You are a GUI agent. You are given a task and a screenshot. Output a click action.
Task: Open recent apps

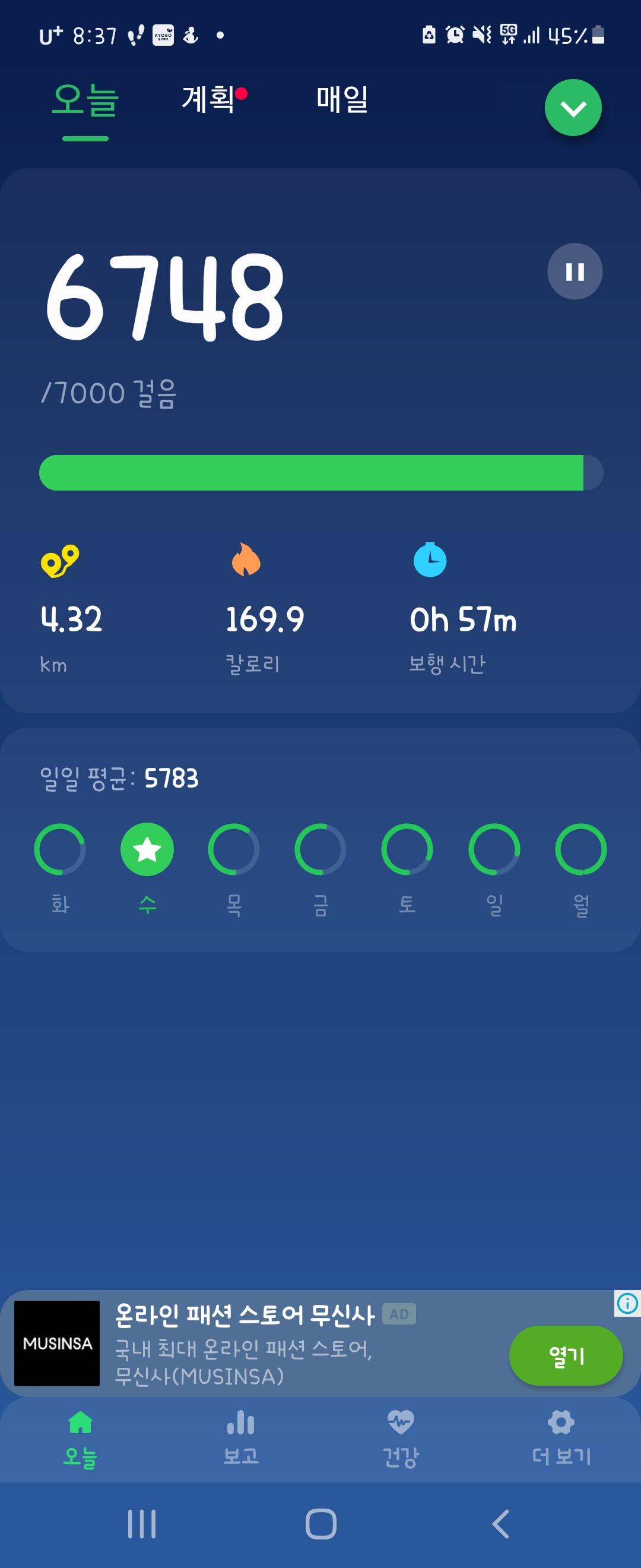tap(142, 1524)
